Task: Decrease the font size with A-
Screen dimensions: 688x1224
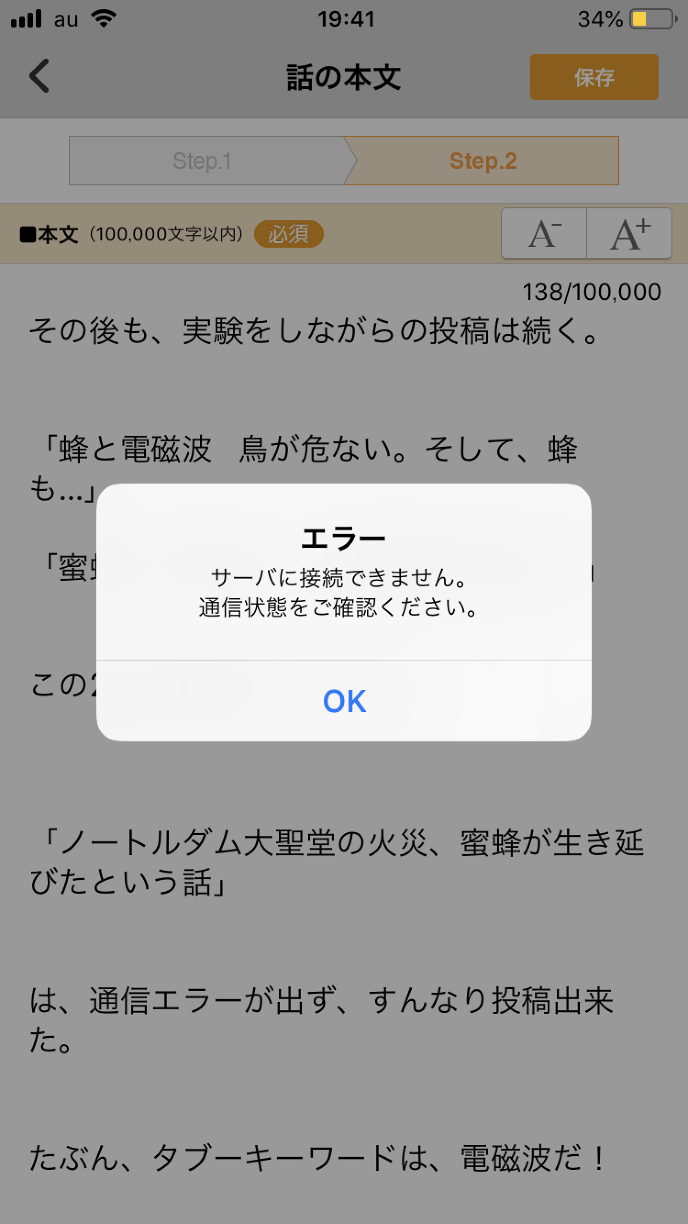Action: [544, 234]
